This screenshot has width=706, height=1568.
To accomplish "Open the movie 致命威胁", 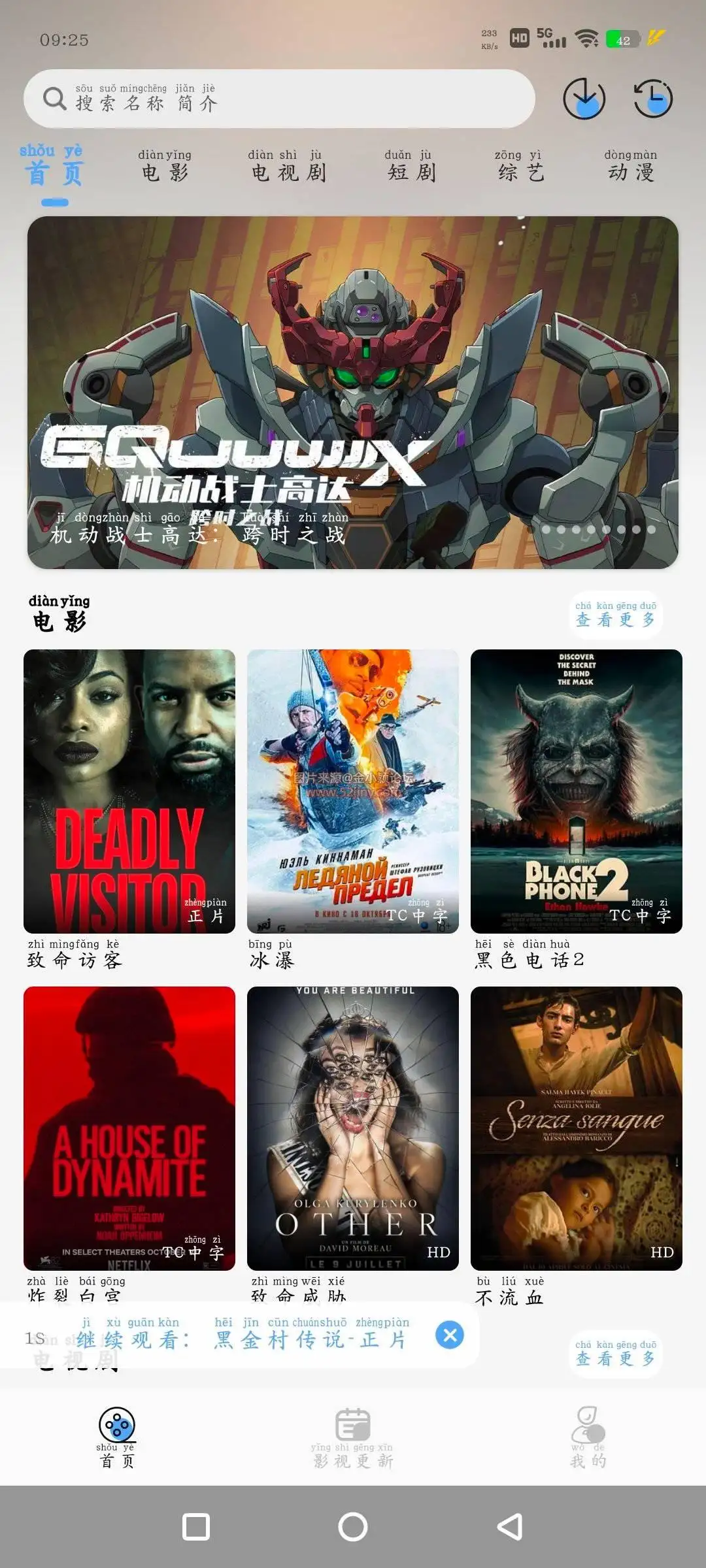I will 353,1128.
